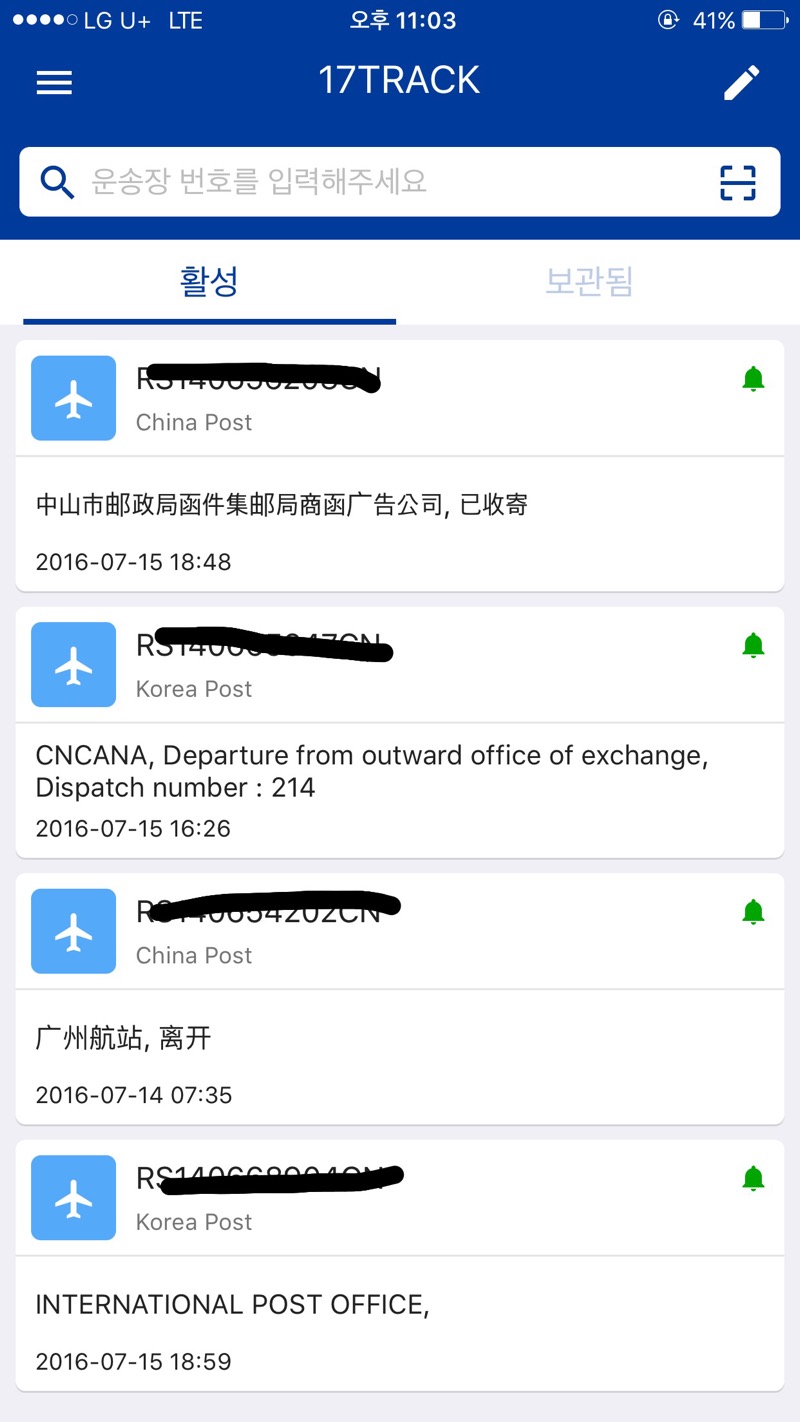
Task: Switch to the 활성 tab
Action: point(209,282)
